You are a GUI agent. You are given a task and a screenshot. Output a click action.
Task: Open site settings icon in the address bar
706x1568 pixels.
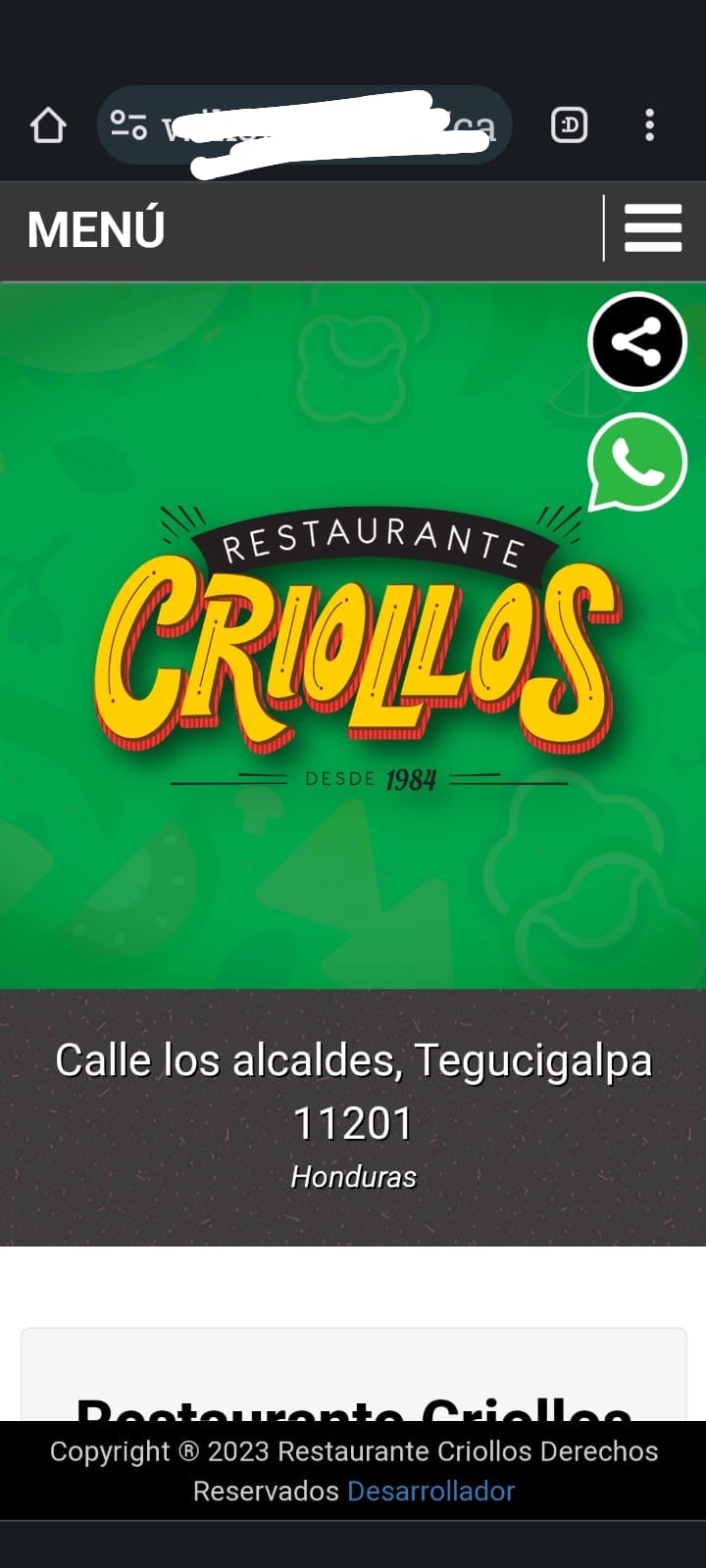pyautogui.click(x=128, y=125)
